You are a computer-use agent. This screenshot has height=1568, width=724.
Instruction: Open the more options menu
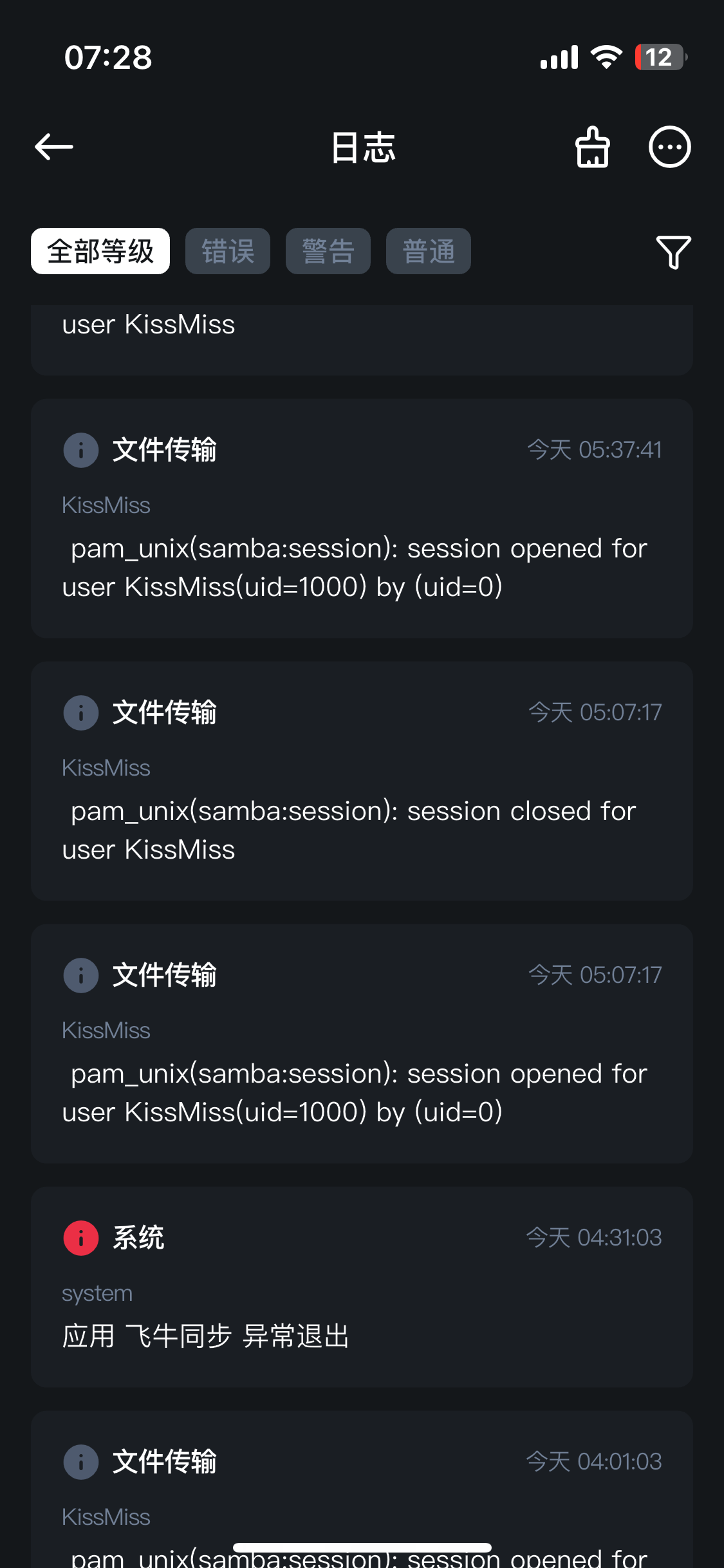click(x=669, y=147)
